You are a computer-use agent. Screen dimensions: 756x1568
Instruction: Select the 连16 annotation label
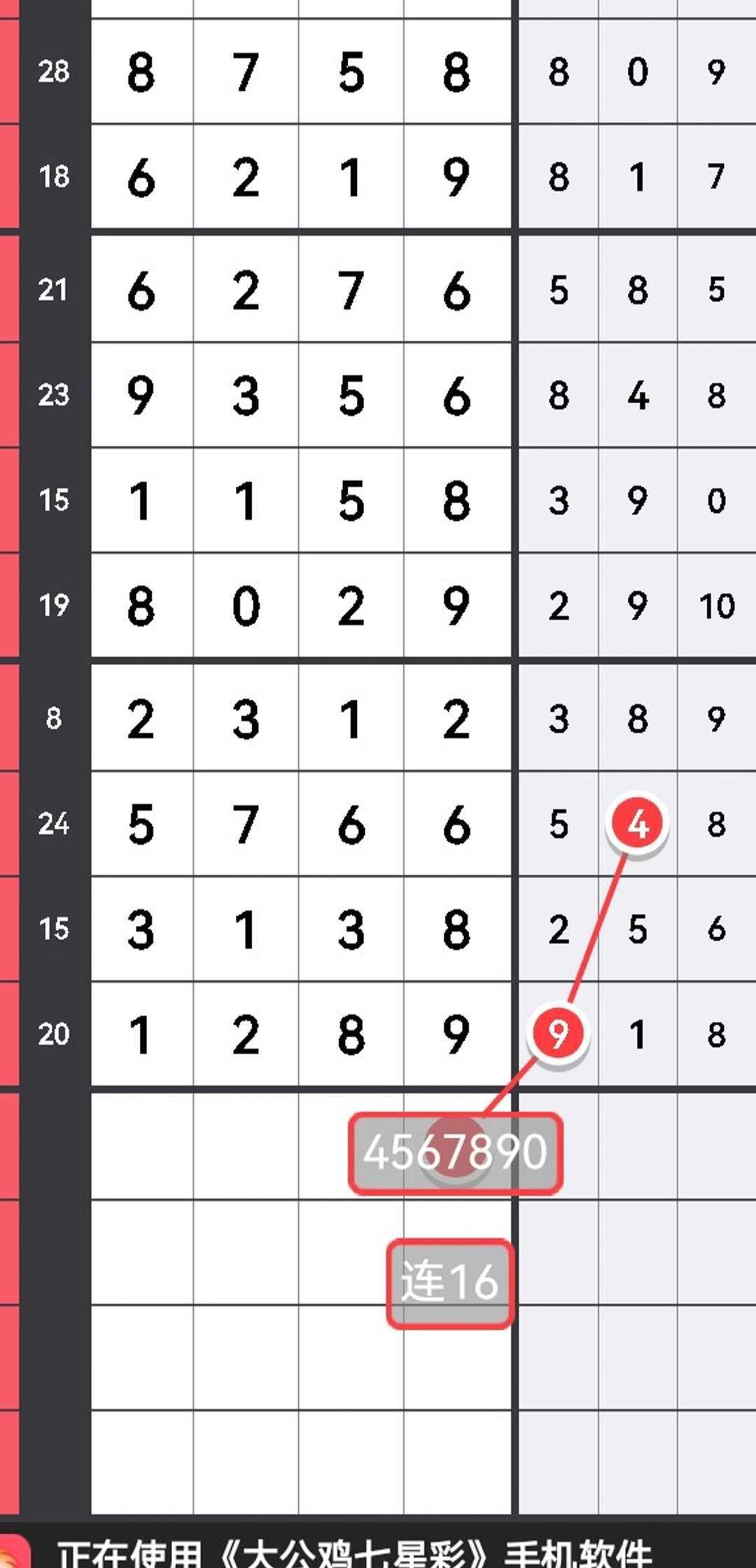450,1283
